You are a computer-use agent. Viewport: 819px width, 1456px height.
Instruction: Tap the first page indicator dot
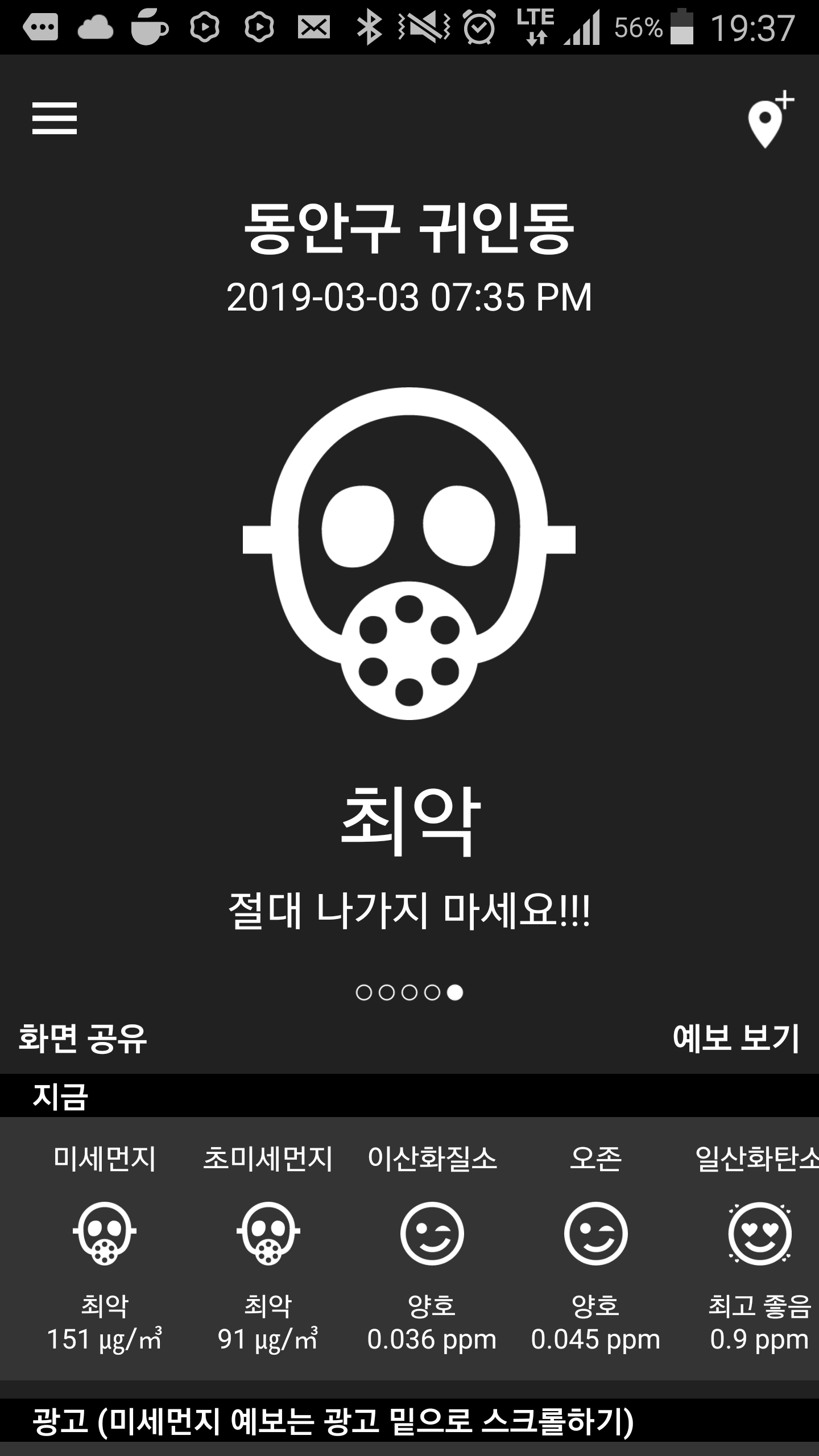coord(363,992)
